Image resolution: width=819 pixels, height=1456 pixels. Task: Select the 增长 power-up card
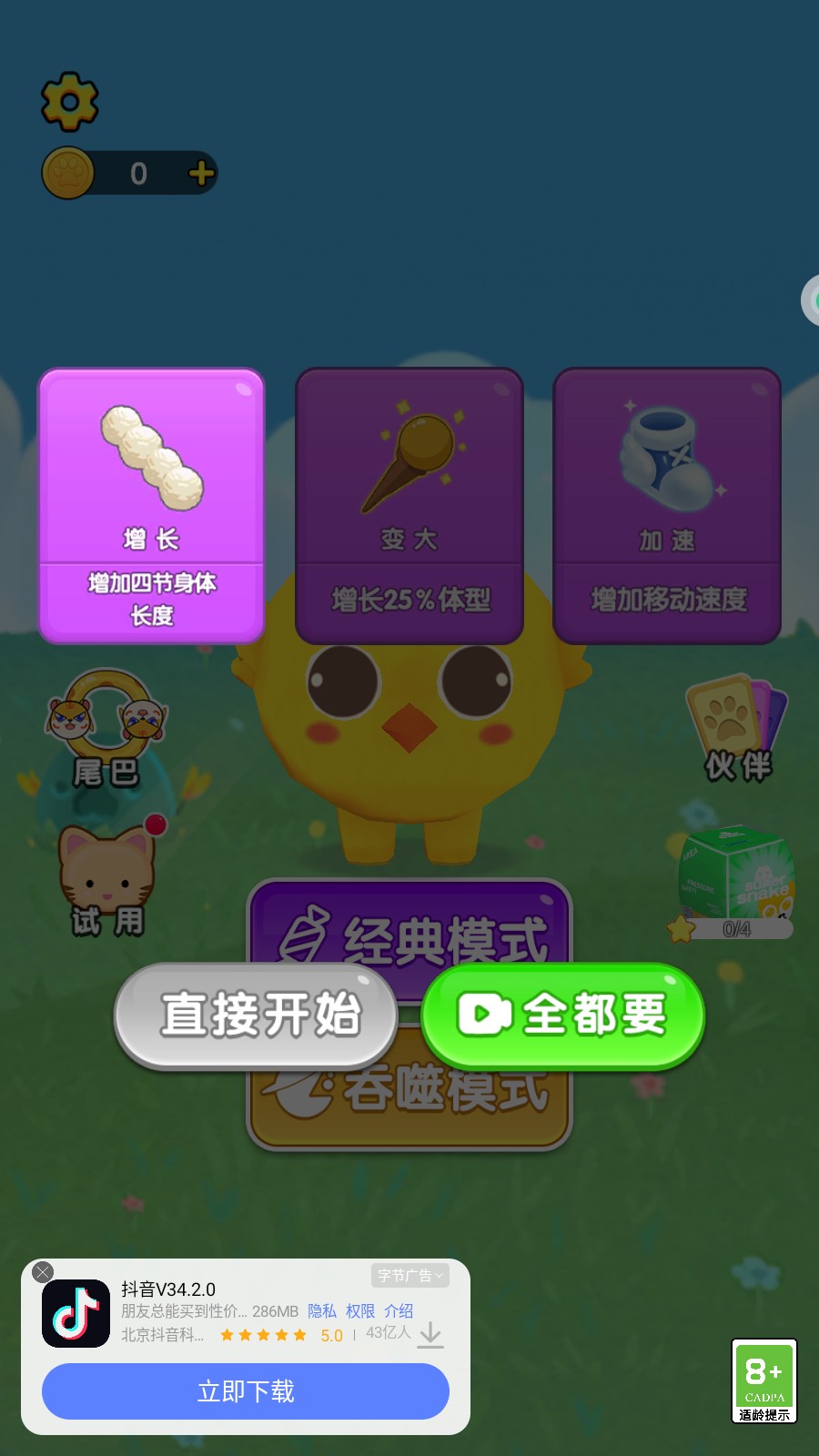coord(151,505)
